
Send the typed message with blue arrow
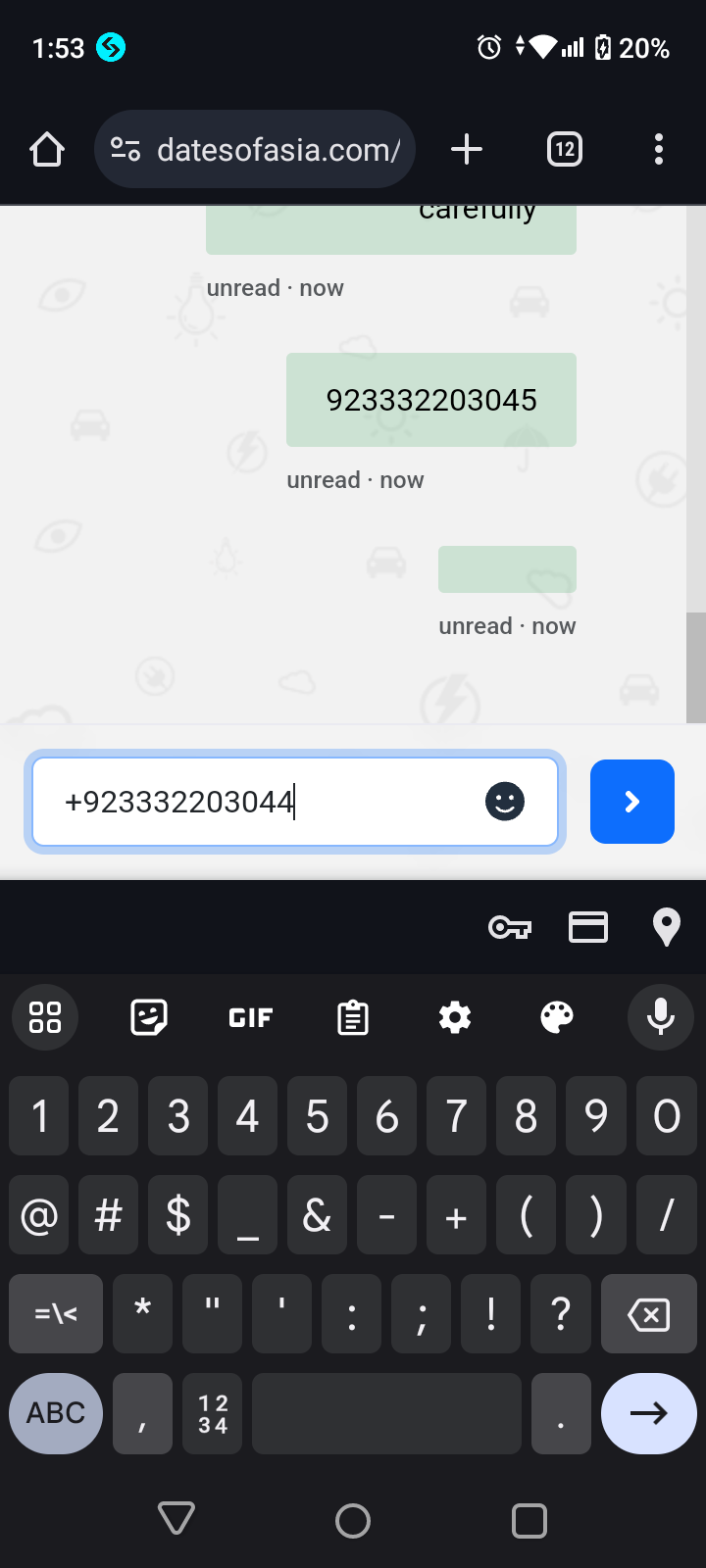[x=632, y=802]
